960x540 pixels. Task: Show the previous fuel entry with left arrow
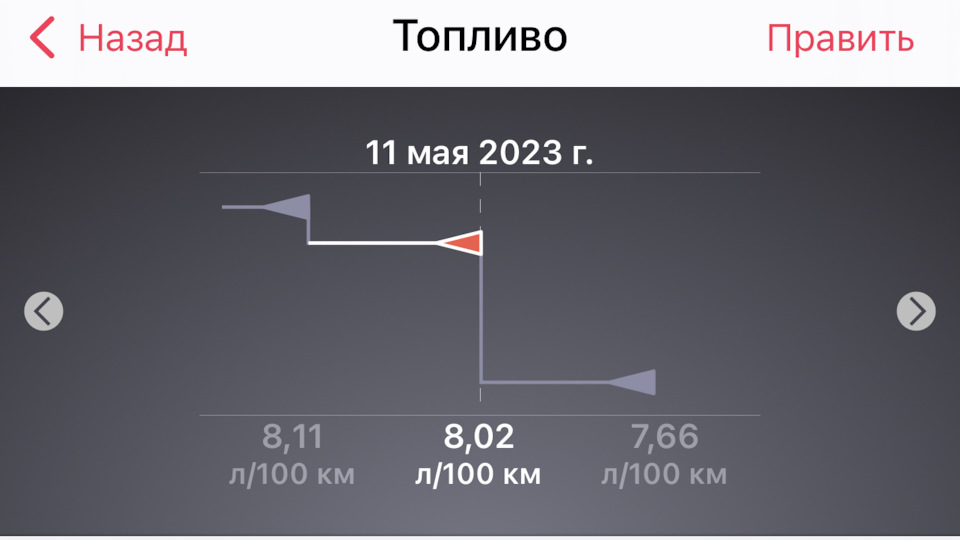(43, 311)
